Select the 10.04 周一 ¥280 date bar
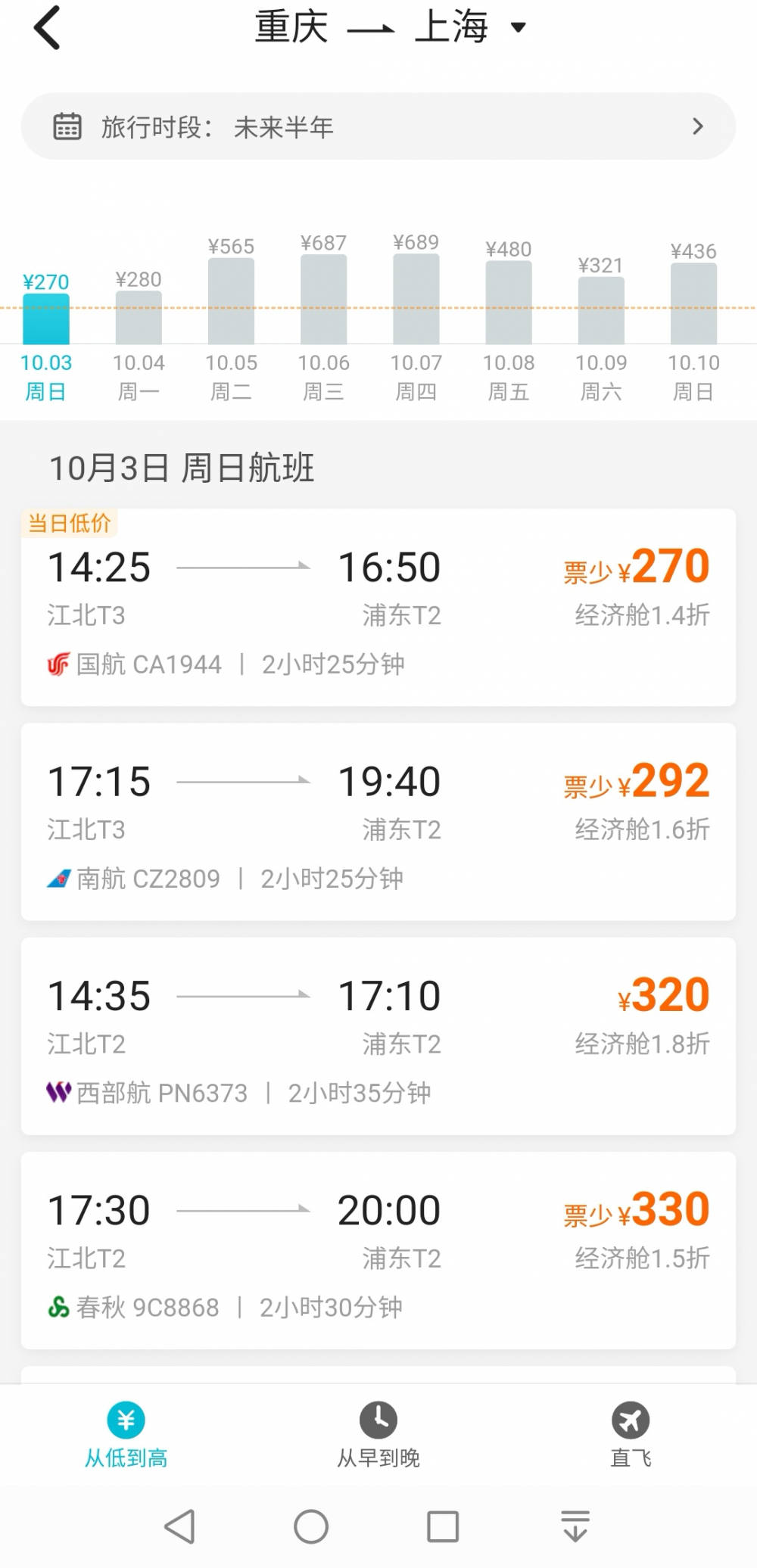757x1568 pixels. 139,337
